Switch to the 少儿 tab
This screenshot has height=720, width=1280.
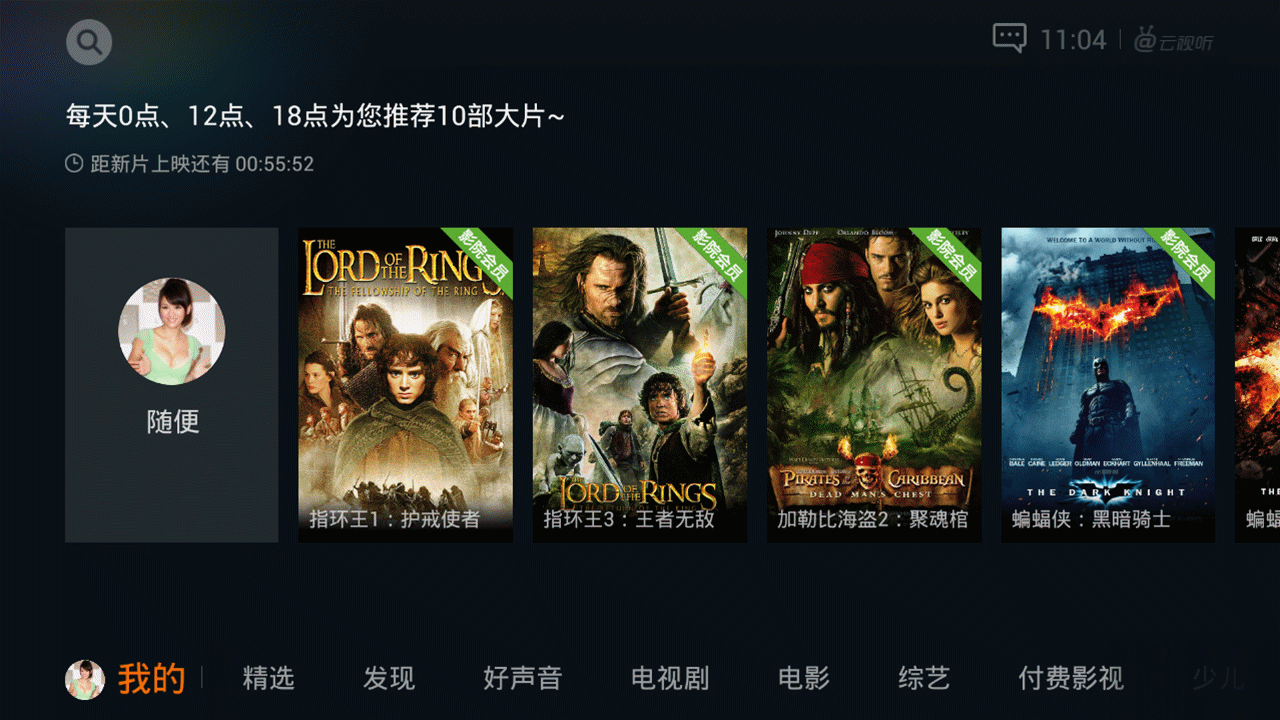point(1217,679)
